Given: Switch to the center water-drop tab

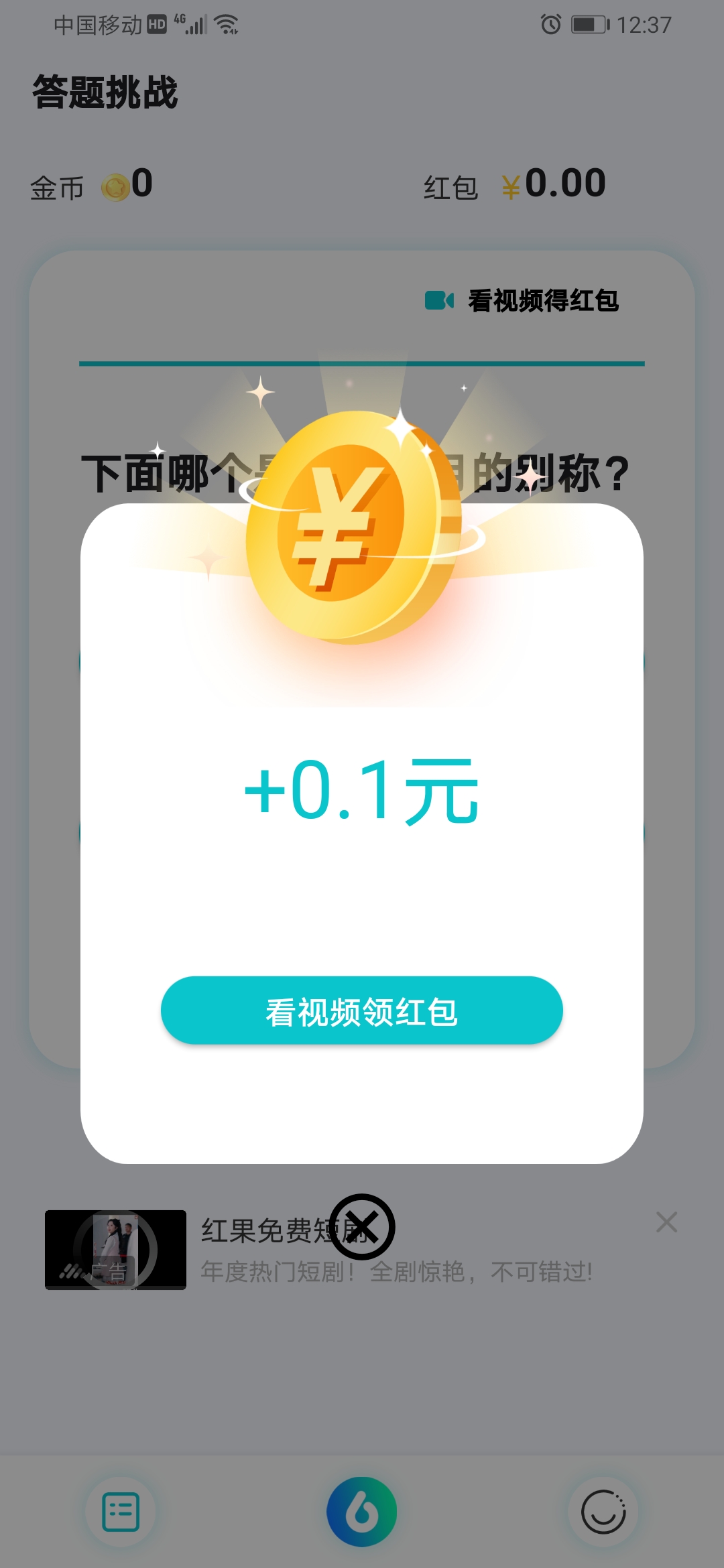Looking at the screenshot, I should click(362, 1512).
